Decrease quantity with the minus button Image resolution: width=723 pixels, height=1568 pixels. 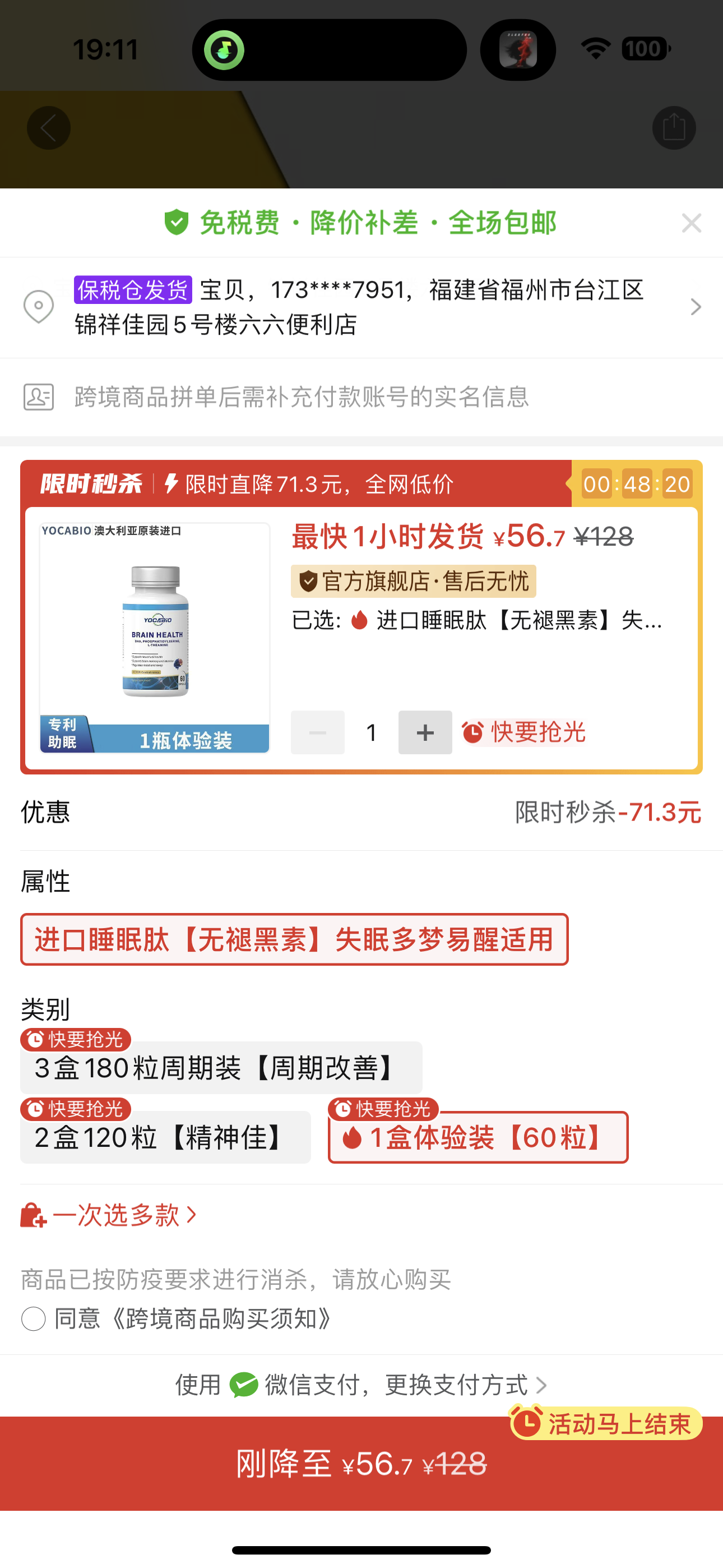tap(318, 732)
